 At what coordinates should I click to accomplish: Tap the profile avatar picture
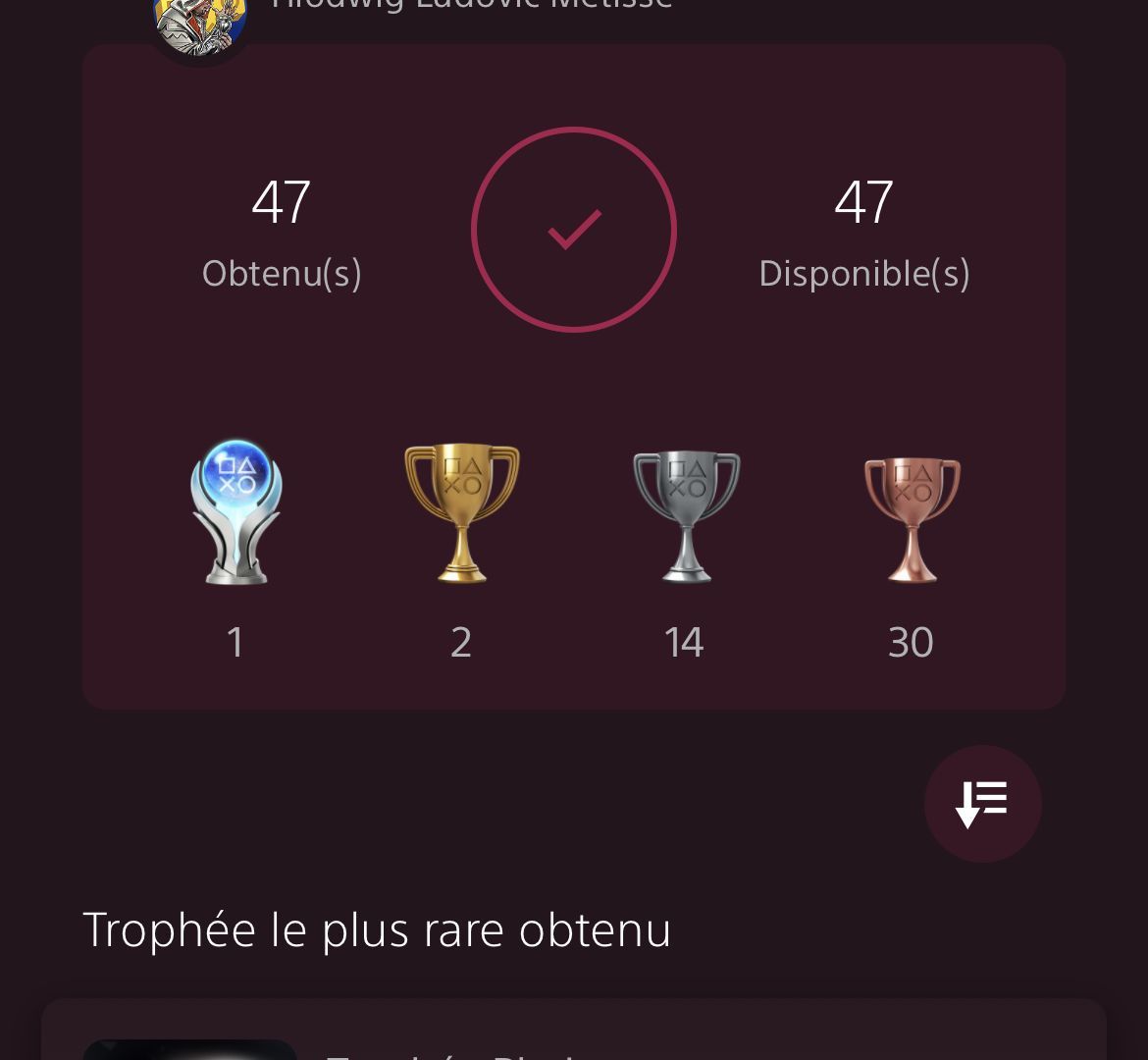coord(199,22)
